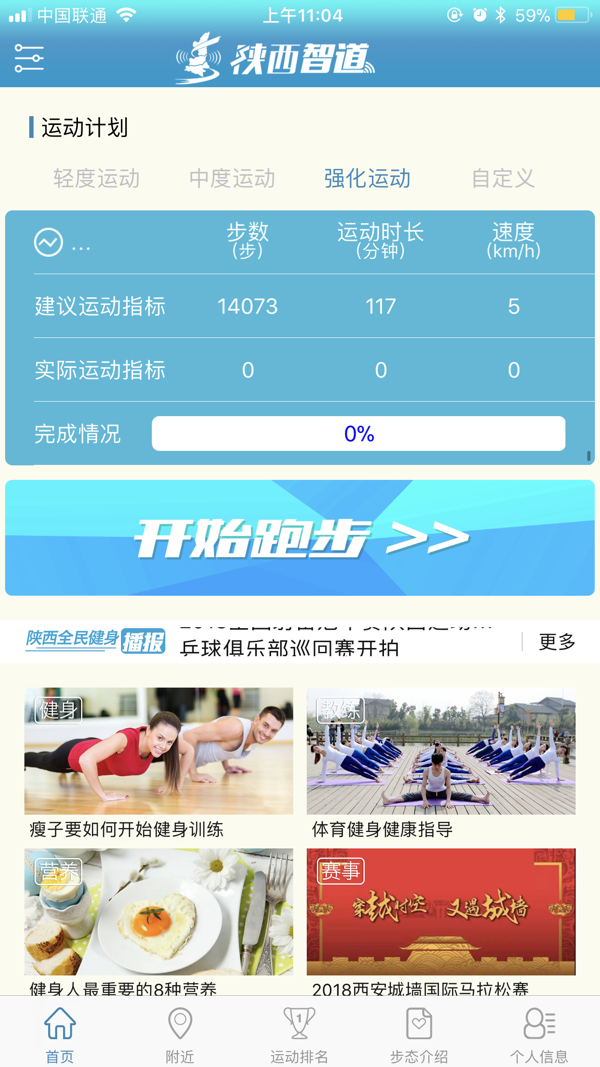Open the filter settings icon in header
The height and width of the screenshot is (1067, 600).
(x=29, y=58)
